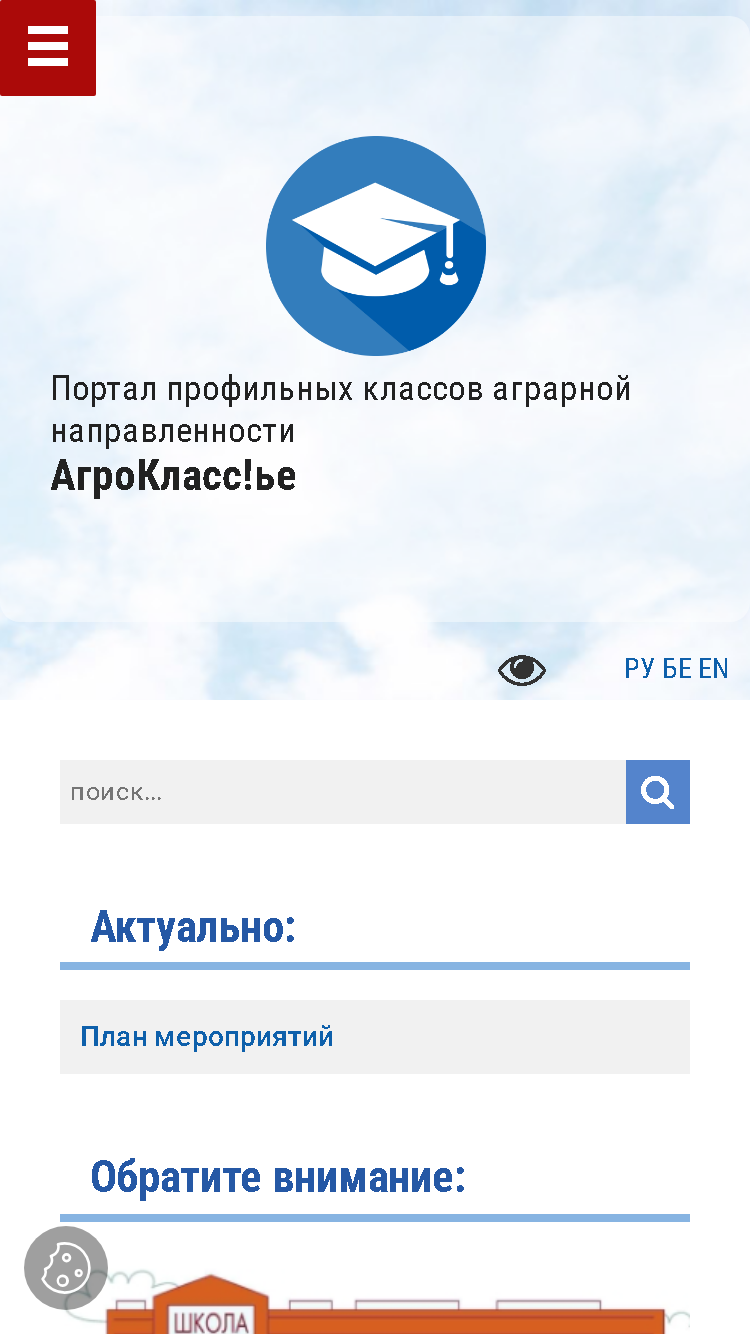
Task: Open the План мероприятий link
Action: tap(207, 1036)
